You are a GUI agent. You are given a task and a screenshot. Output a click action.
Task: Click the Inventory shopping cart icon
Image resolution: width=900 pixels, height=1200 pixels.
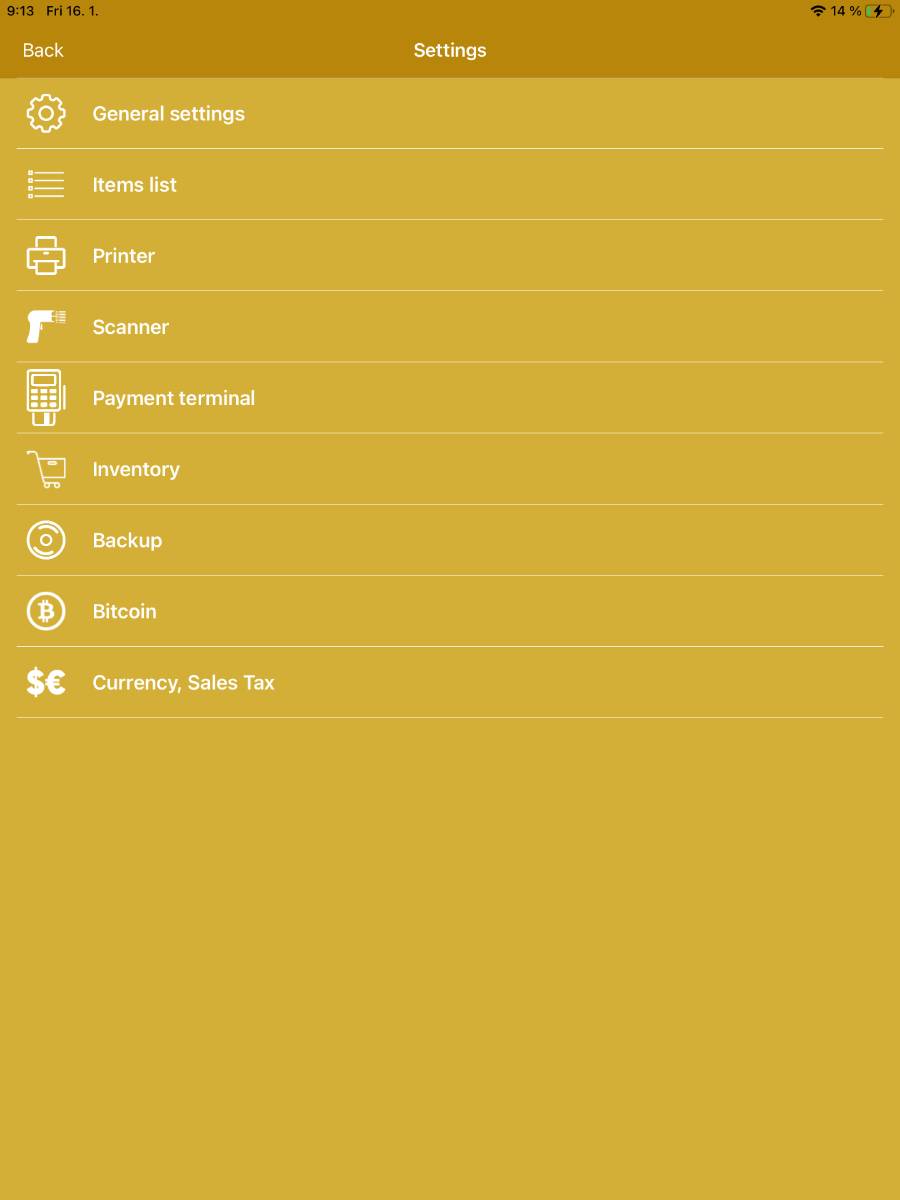(x=45, y=469)
